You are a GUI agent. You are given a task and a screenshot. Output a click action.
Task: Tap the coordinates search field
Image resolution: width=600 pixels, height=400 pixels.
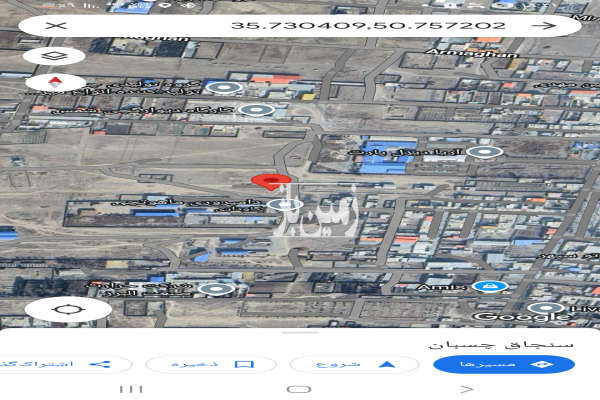pyautogui.click(x=300, y=25)
